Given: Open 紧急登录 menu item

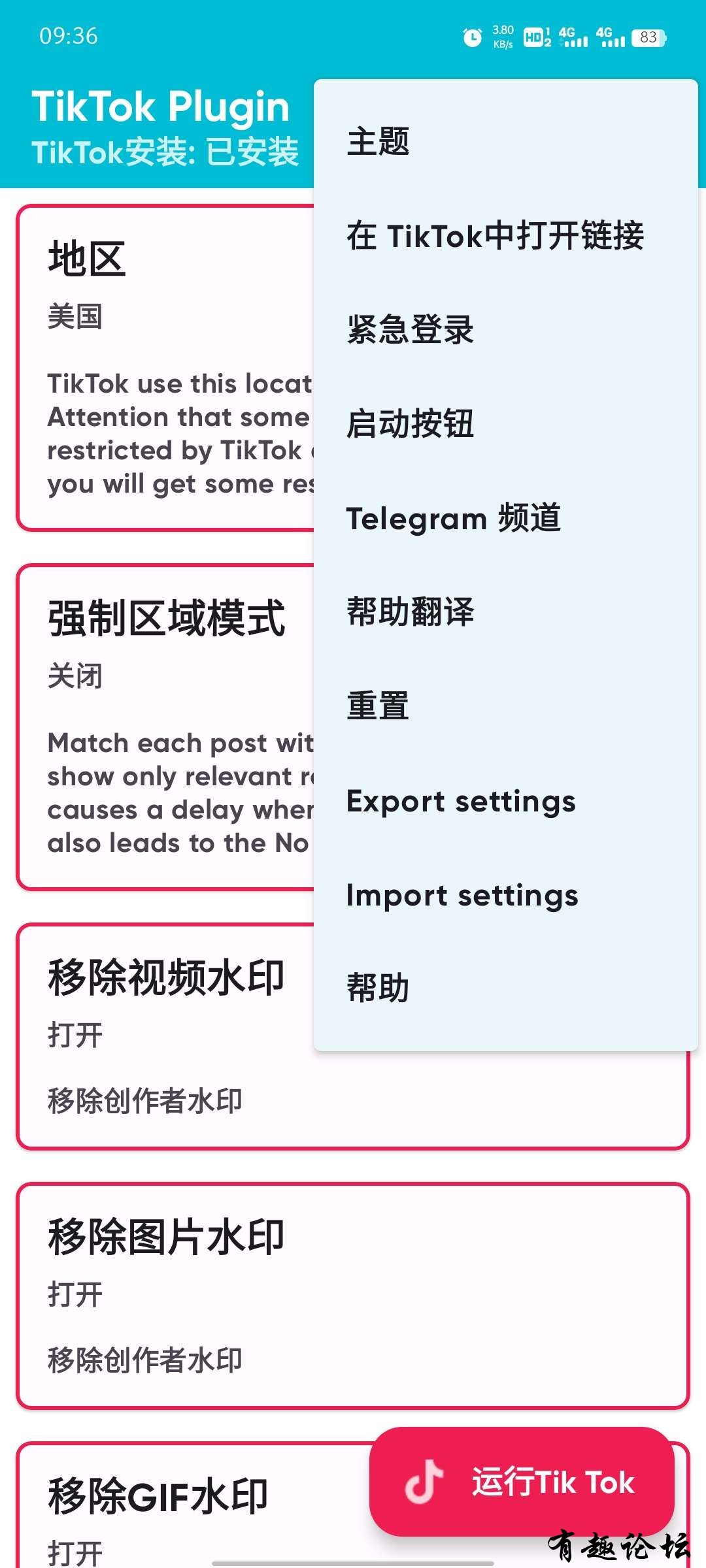Looking at the screenshot, I should pyautogui.click(x=505, y=330).
